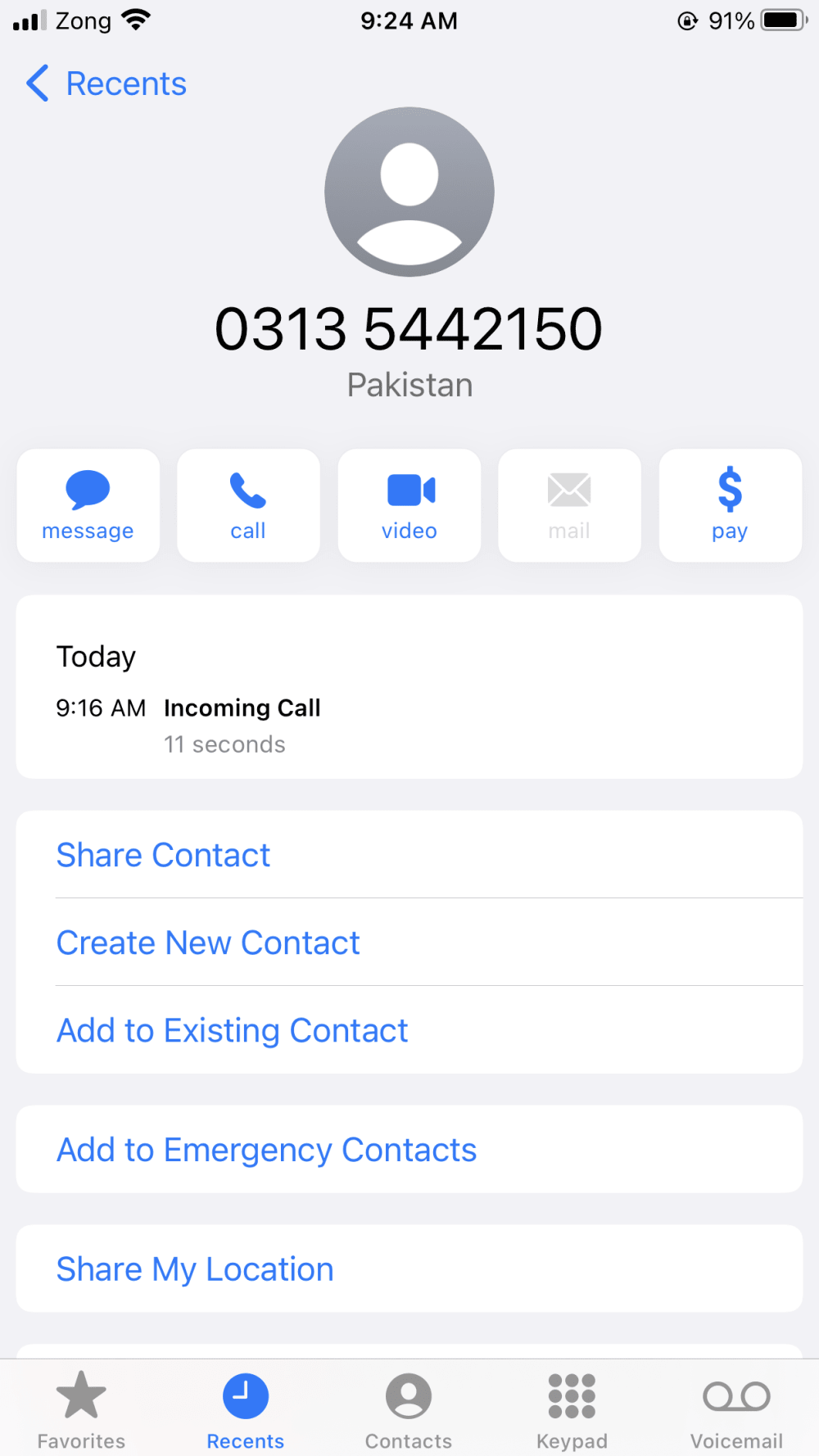Image resolution: width=819 pixels, height=1456 pixels.
Task: Add number to Emergency Contacts
Action: coord(266,1150)
